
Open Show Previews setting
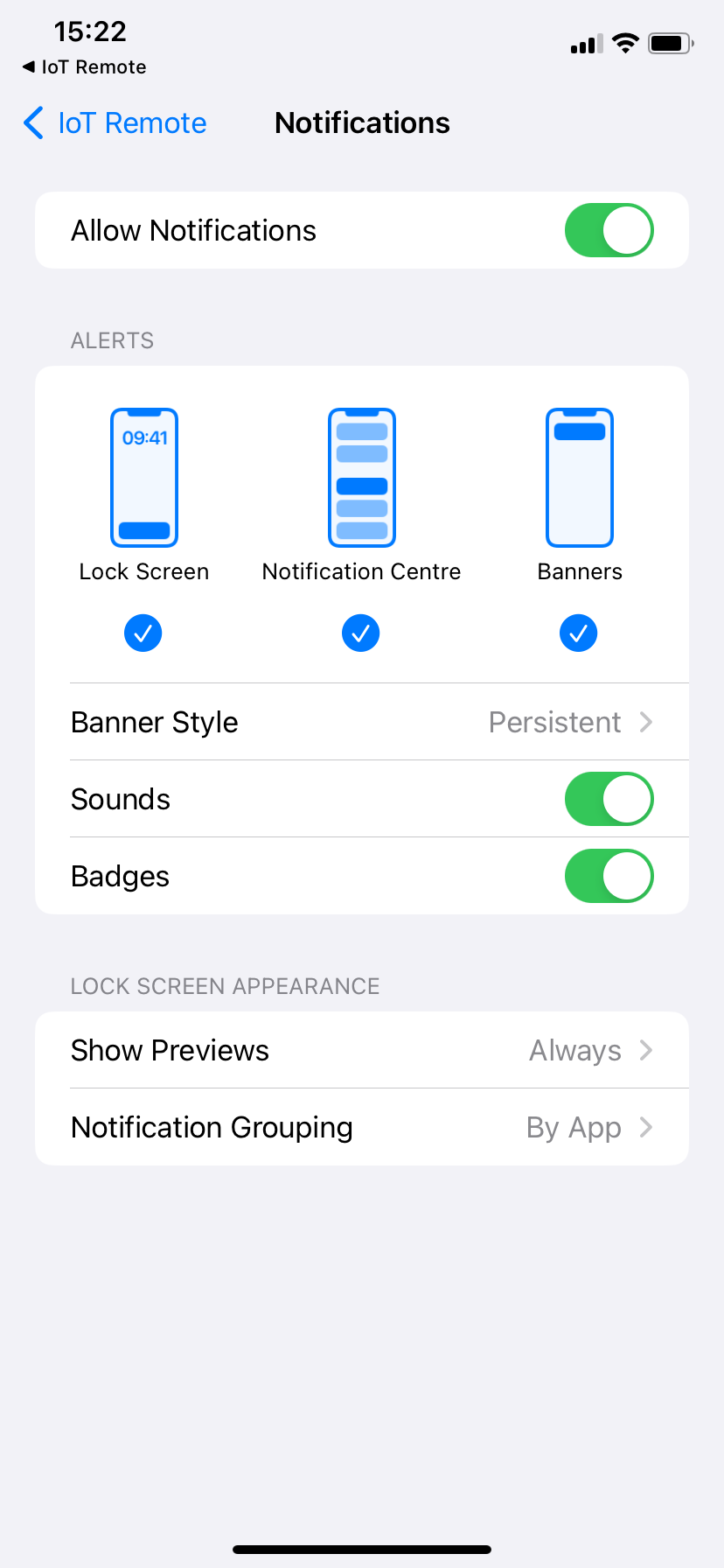pos(362,1050)
